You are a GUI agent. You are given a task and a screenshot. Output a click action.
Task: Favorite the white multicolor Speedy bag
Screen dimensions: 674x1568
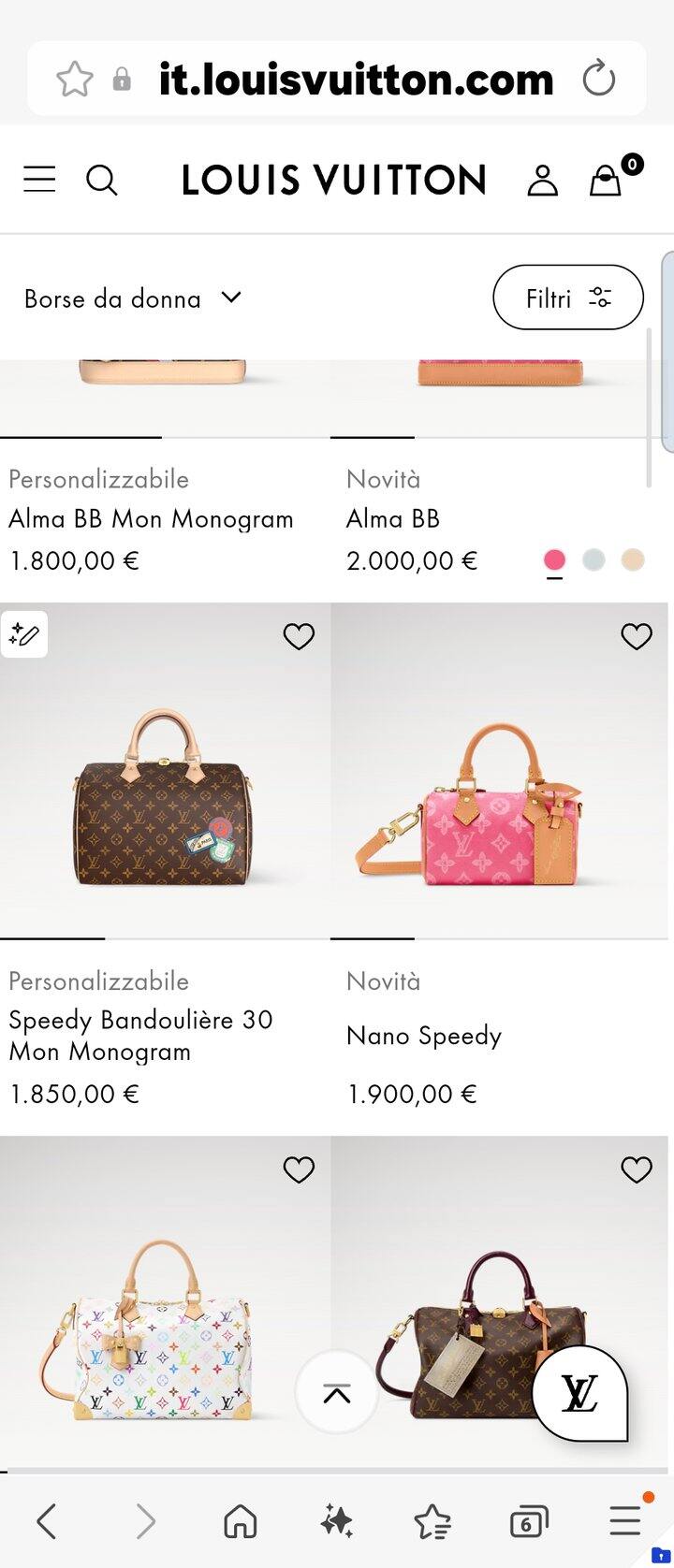299,1169
